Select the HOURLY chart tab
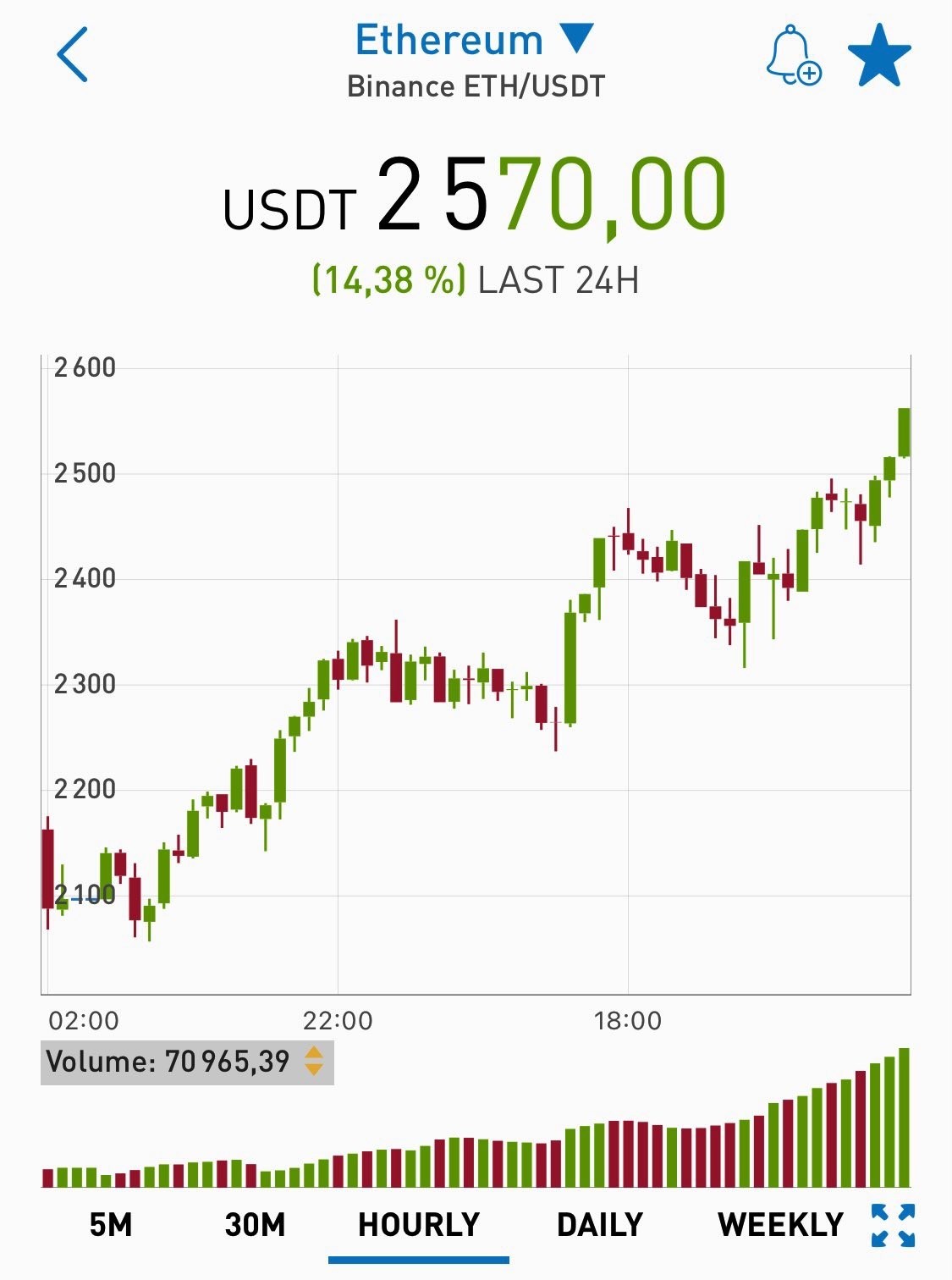952x1280 pixels. (419, 1225)
